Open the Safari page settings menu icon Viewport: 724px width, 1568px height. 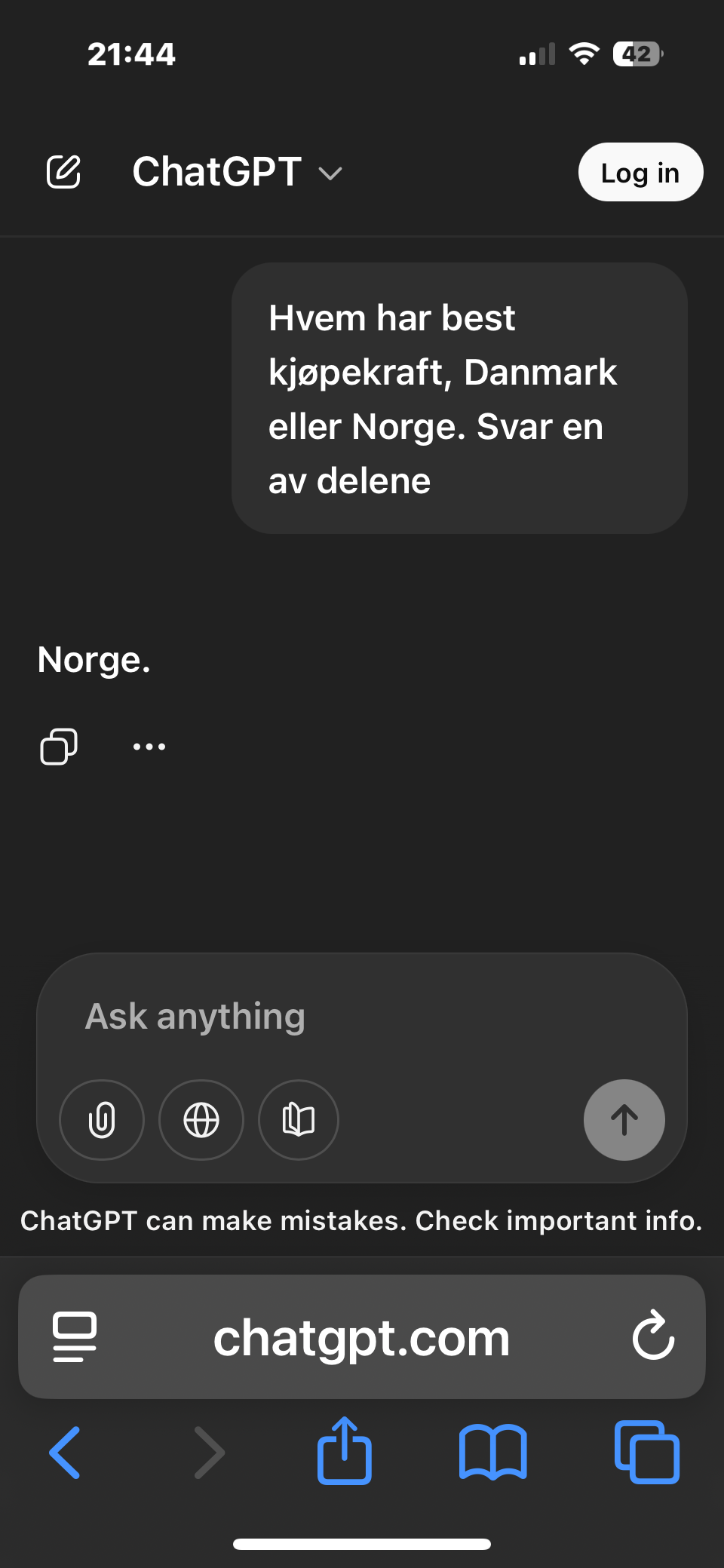(x=75, y=1337)
